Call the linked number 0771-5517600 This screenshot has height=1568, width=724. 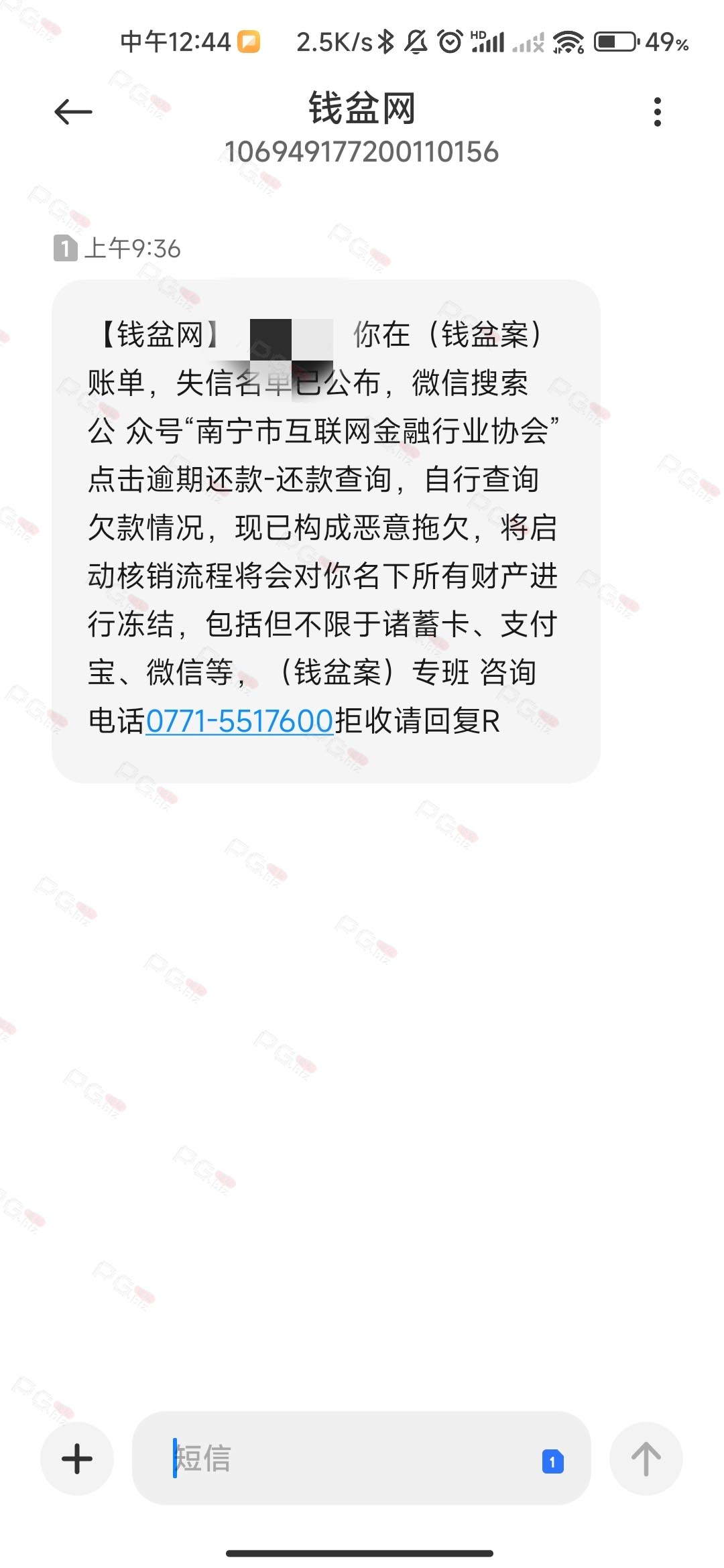[239, 722]
